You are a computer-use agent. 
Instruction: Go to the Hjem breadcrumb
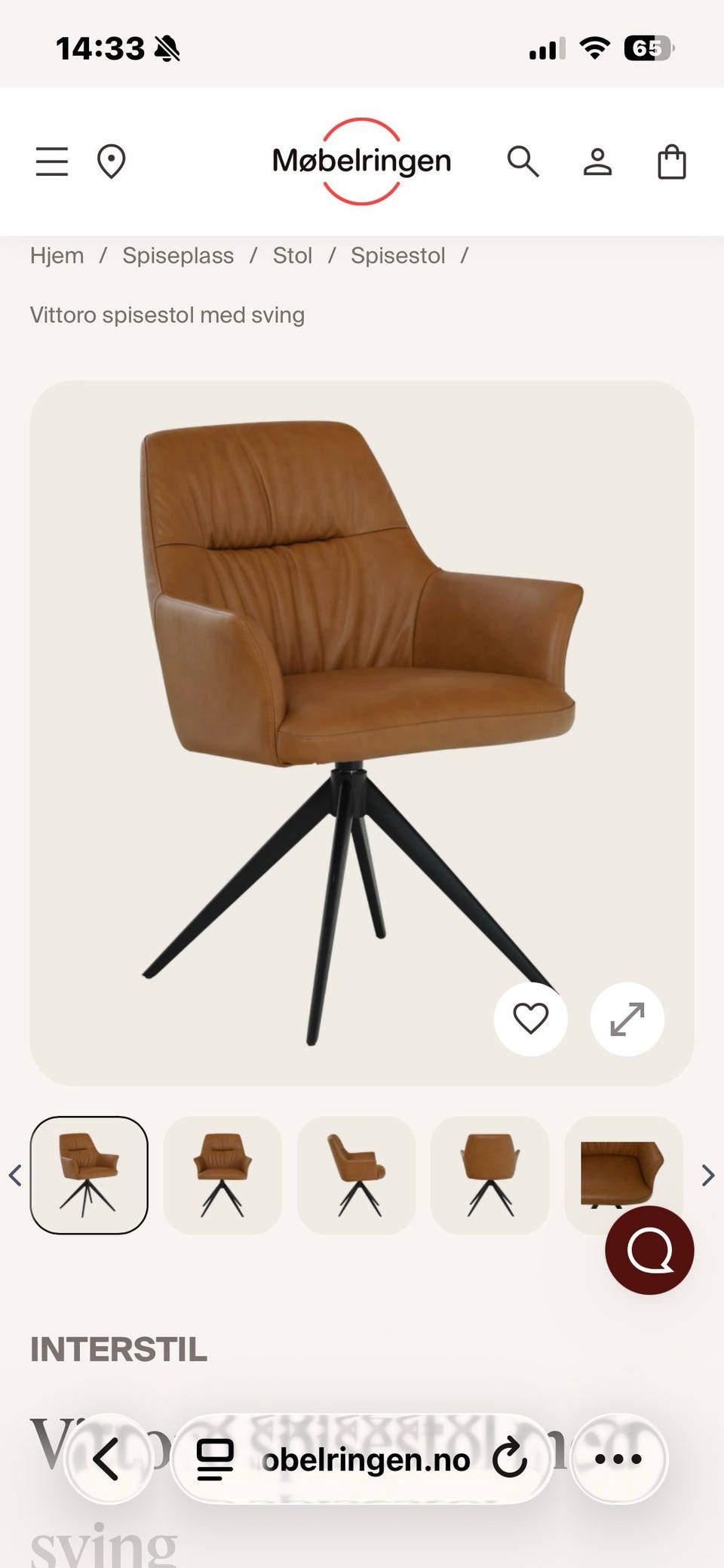[57, 256]
